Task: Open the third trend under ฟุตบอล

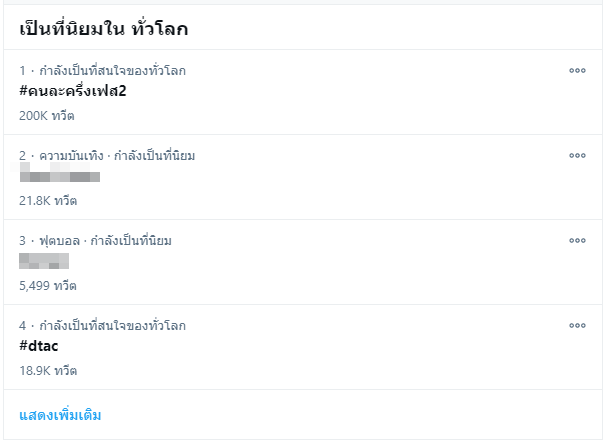Action: coord(44,262)
